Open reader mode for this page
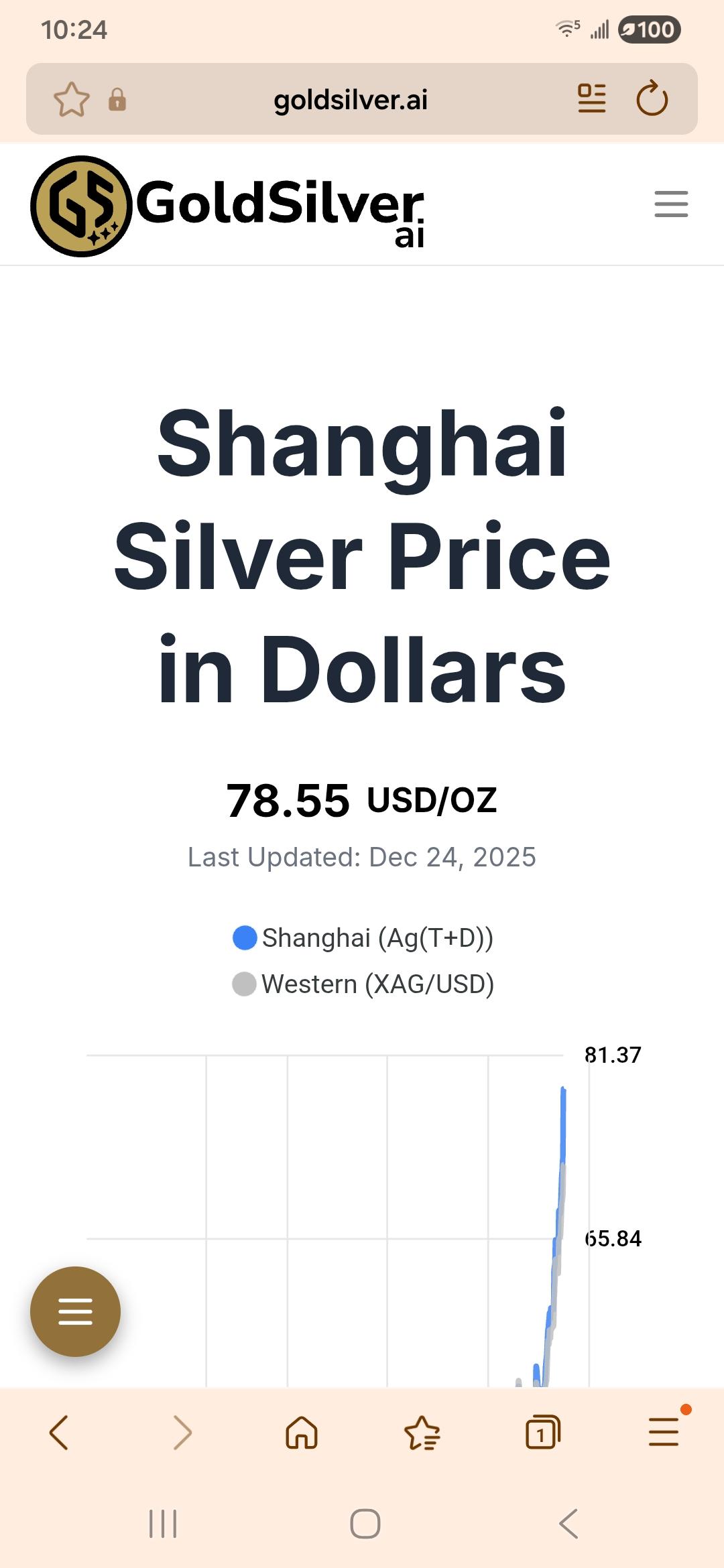724x1568 pixels. (x=591, y=99)
